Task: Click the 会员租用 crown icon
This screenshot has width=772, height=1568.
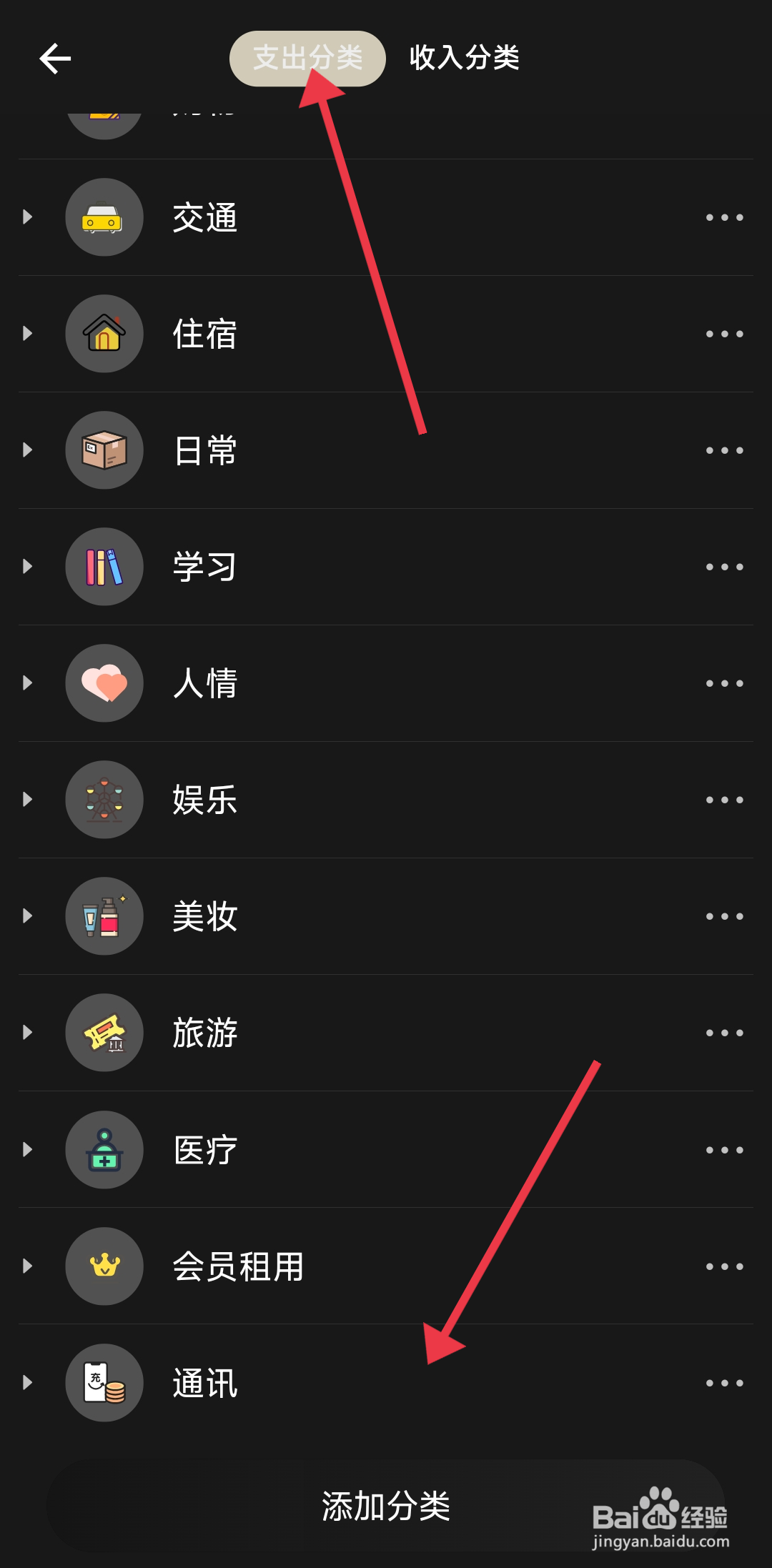Action: [x=104, y=1265]
